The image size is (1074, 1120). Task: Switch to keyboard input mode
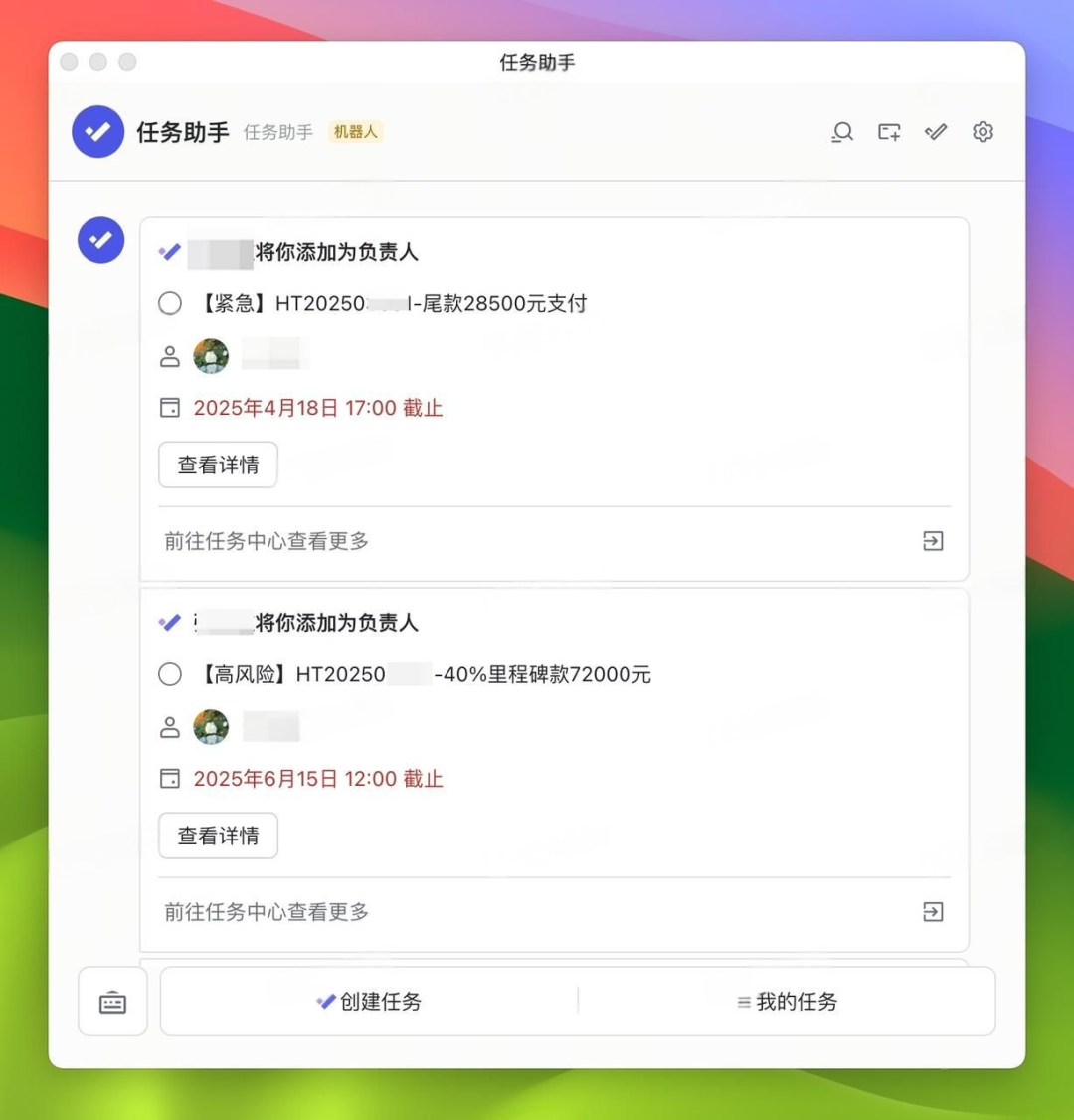(x=112, y=1003)
